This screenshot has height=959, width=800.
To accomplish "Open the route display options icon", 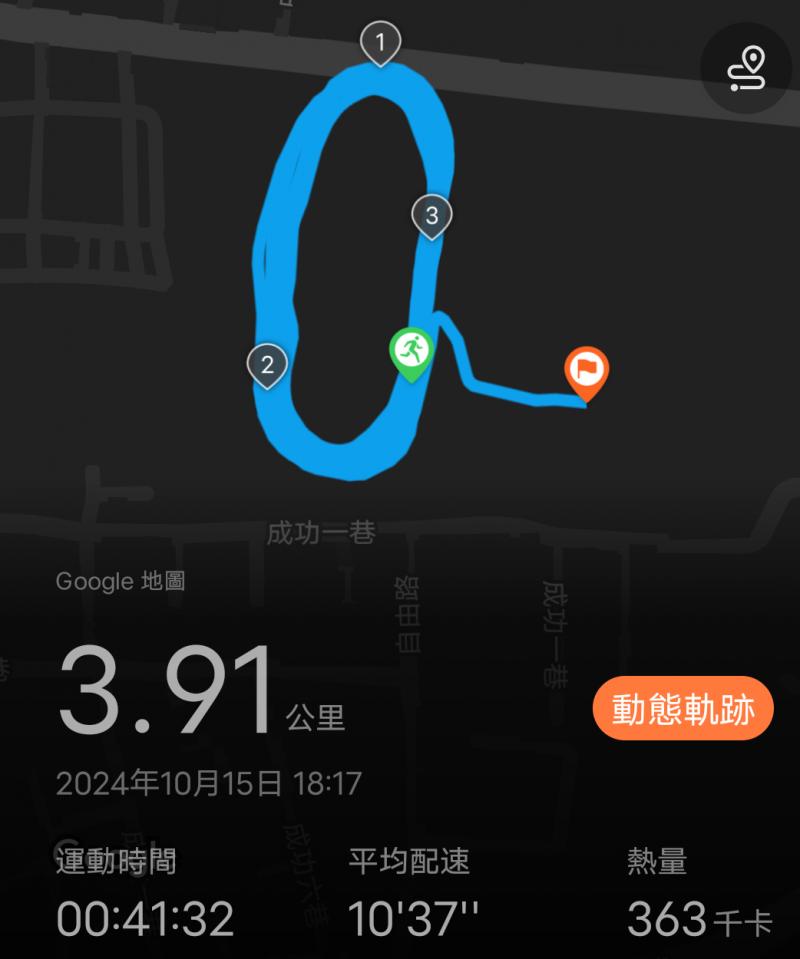I will pos(746,67).
